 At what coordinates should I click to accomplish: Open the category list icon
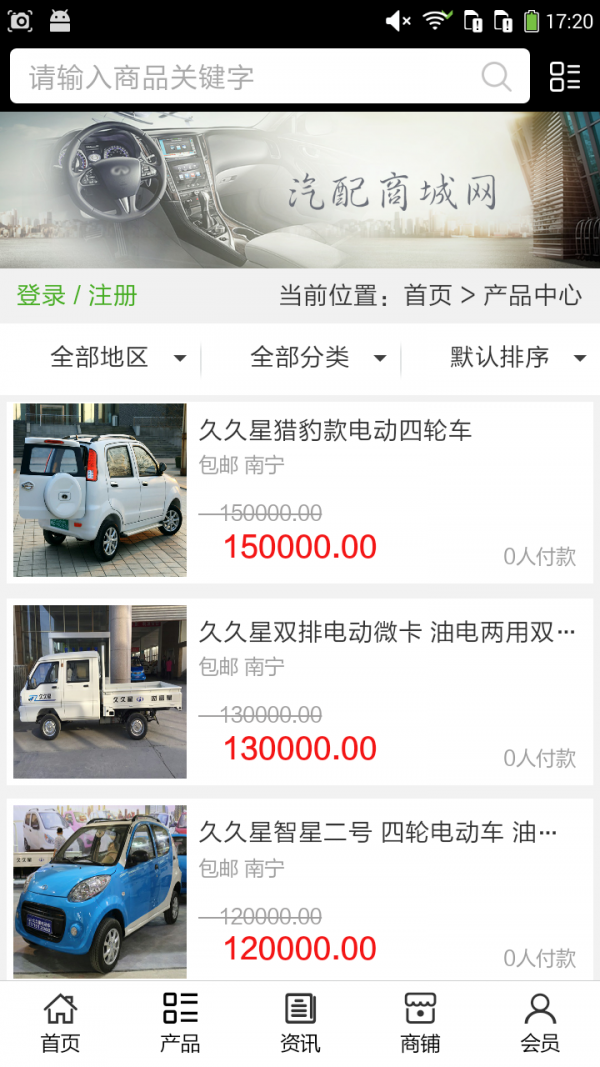point(565,77)
